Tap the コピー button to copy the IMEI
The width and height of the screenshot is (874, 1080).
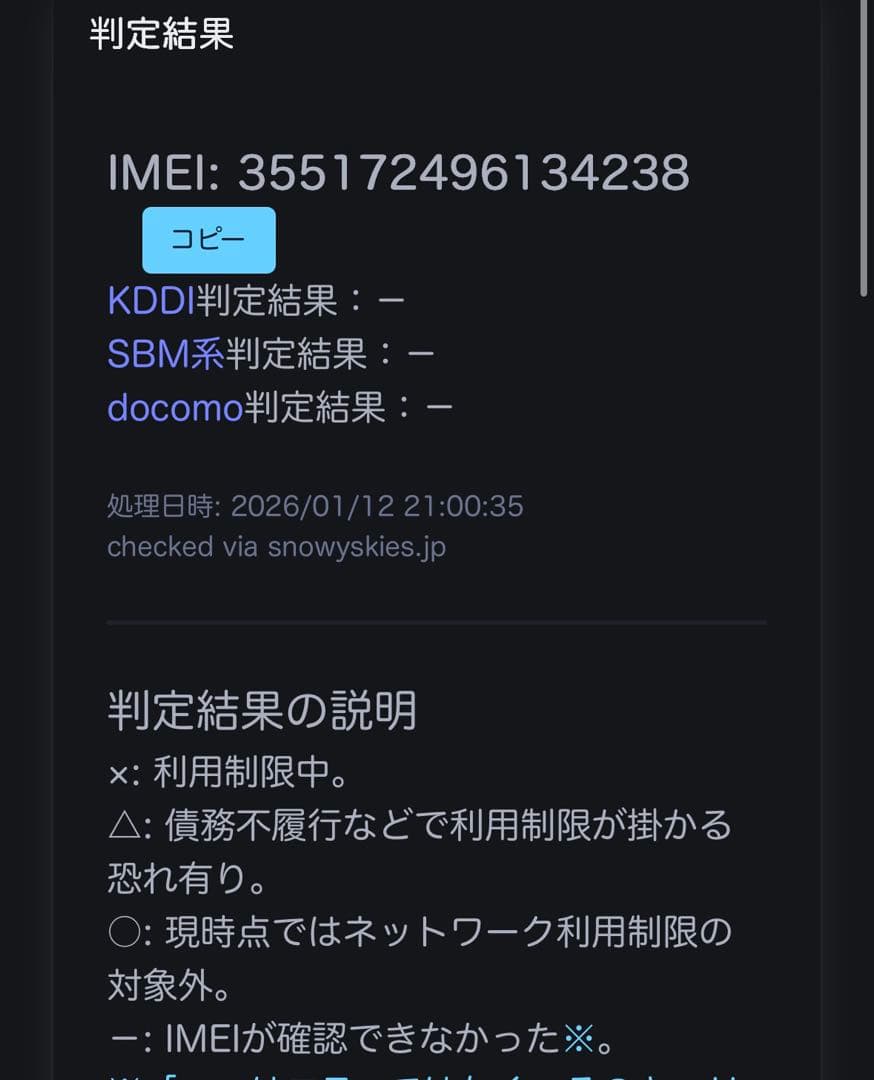pyautogui.click(x=208, y=240)
